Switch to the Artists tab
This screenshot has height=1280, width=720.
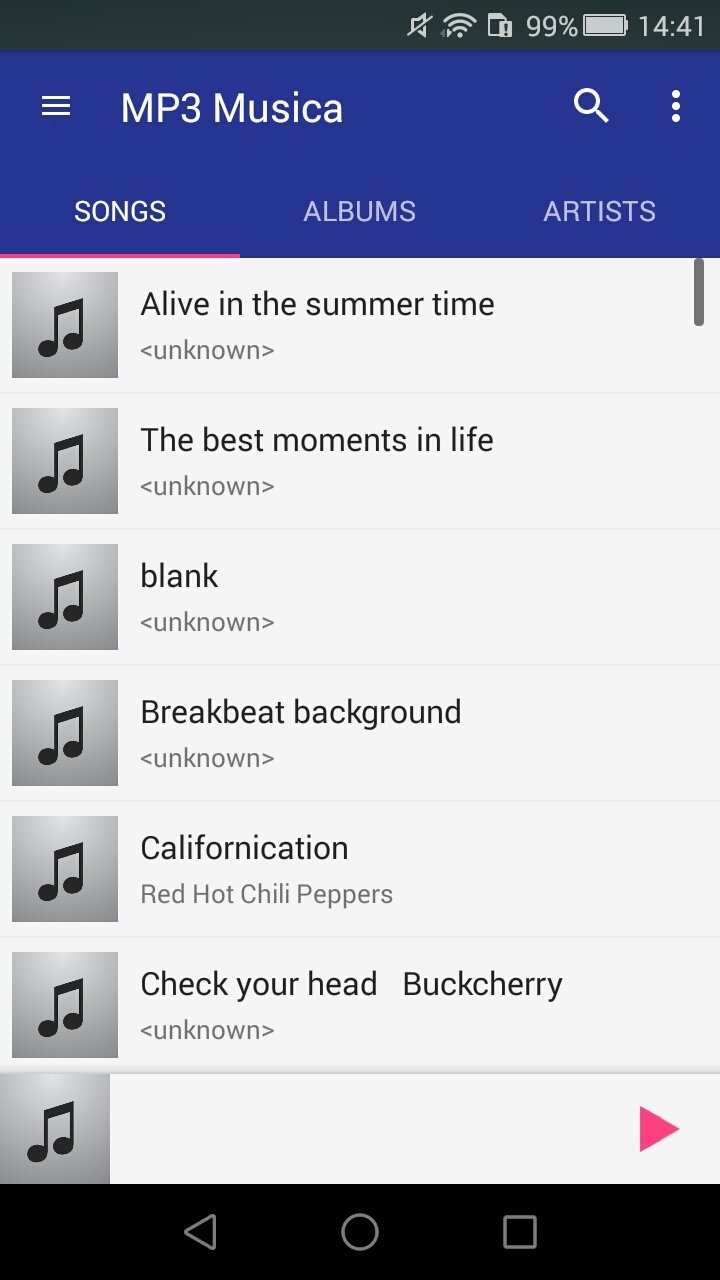pyautogui.click(x=599, y=211)
